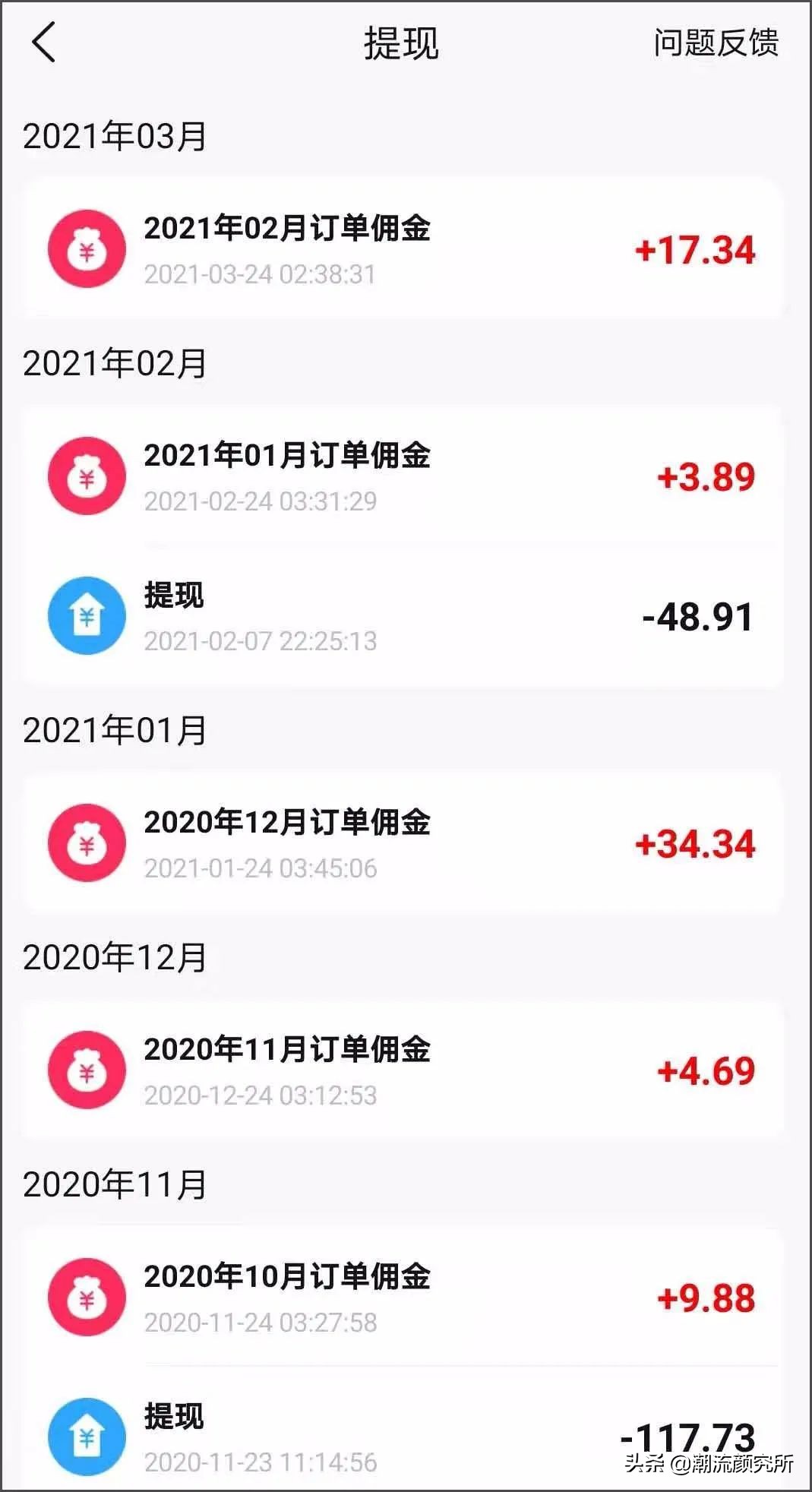Open the 2021年01月订单佣金 record
The height and width of the screenshot is (1492, 812).
point(289,458)
